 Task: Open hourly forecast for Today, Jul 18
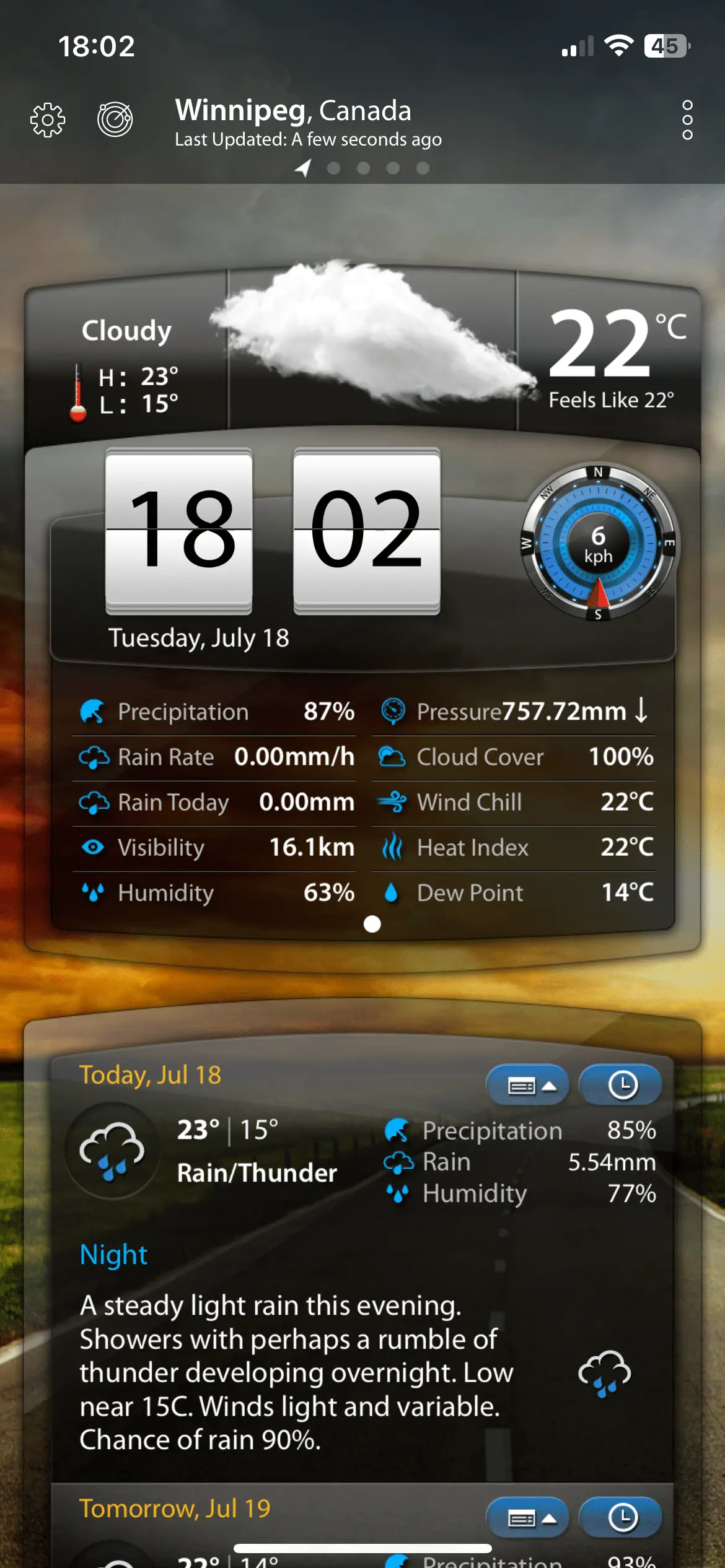click(621, 1085)
